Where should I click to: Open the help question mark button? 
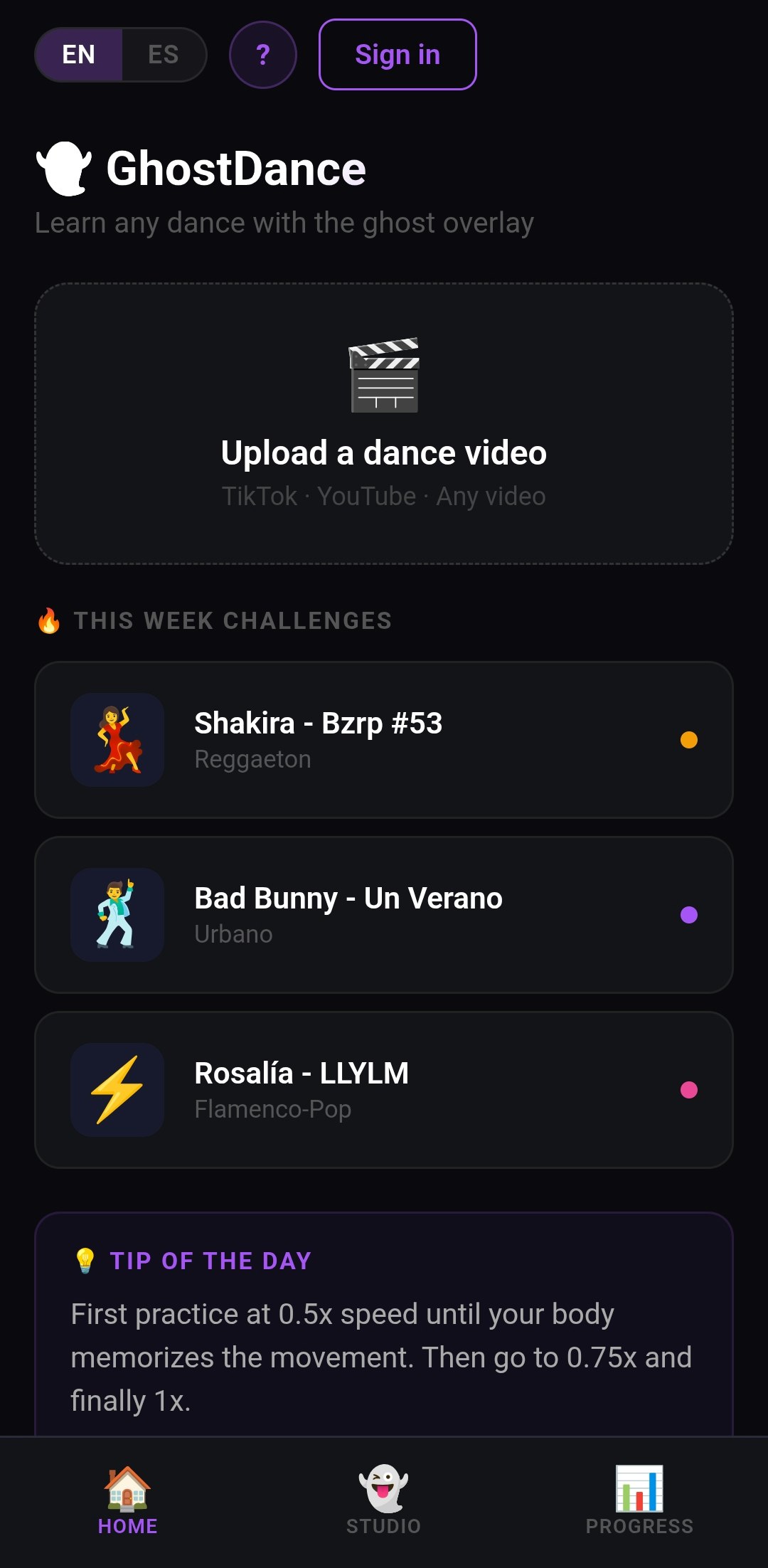click(x=262, y=54)
